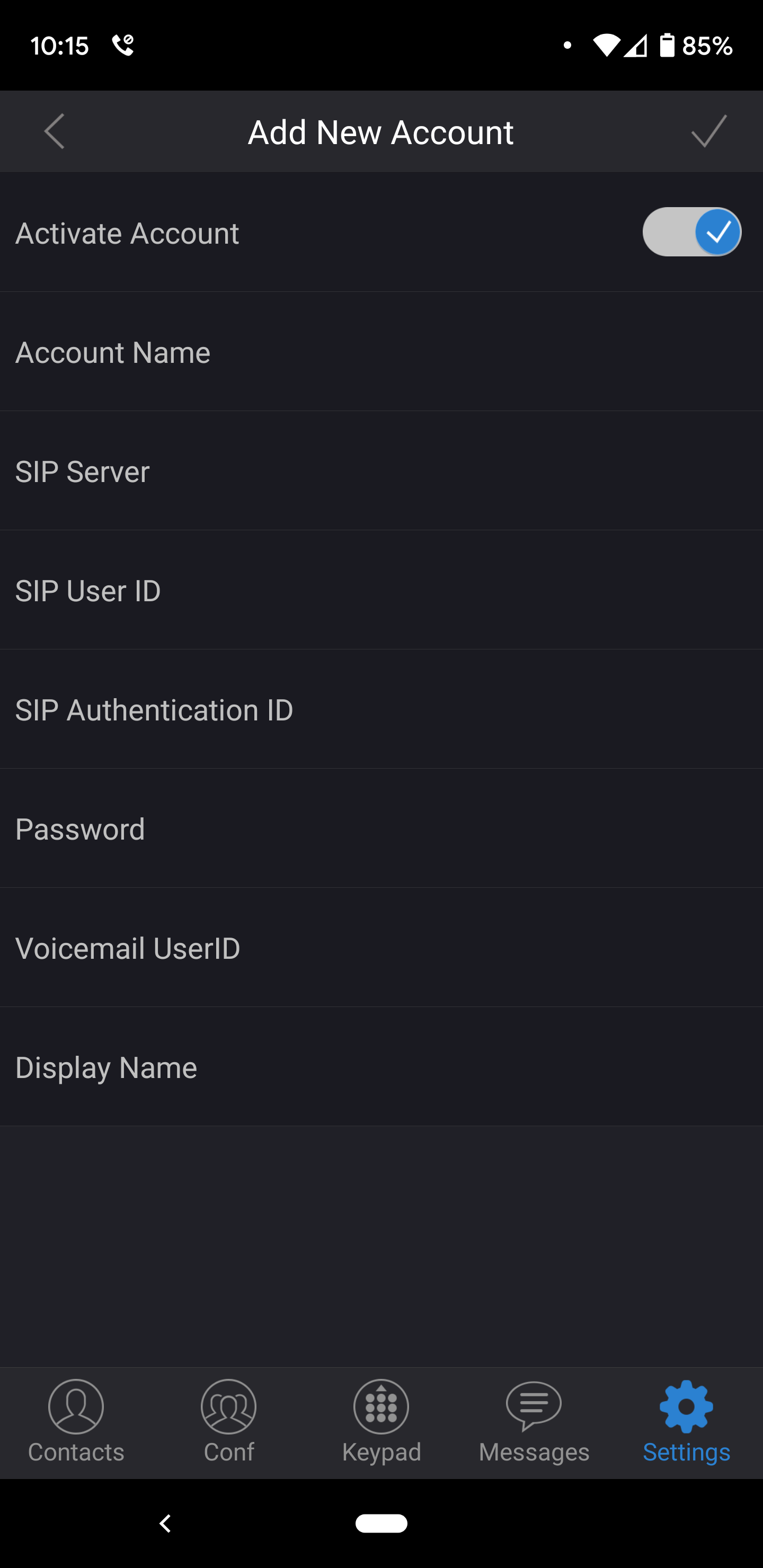Go to the Keypad tab

click(x=381, y=1422)
